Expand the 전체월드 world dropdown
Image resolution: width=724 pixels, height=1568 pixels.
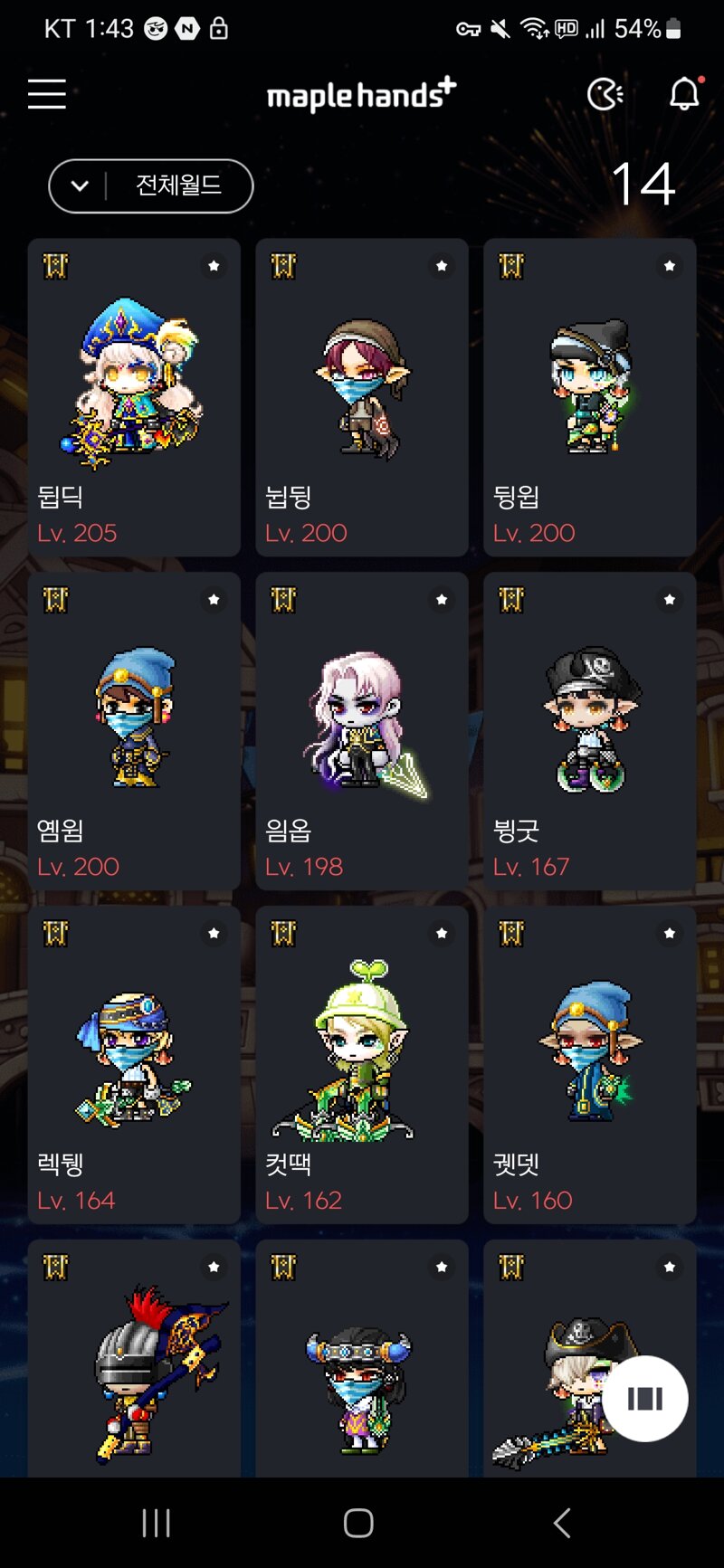[x=151, y=186]
